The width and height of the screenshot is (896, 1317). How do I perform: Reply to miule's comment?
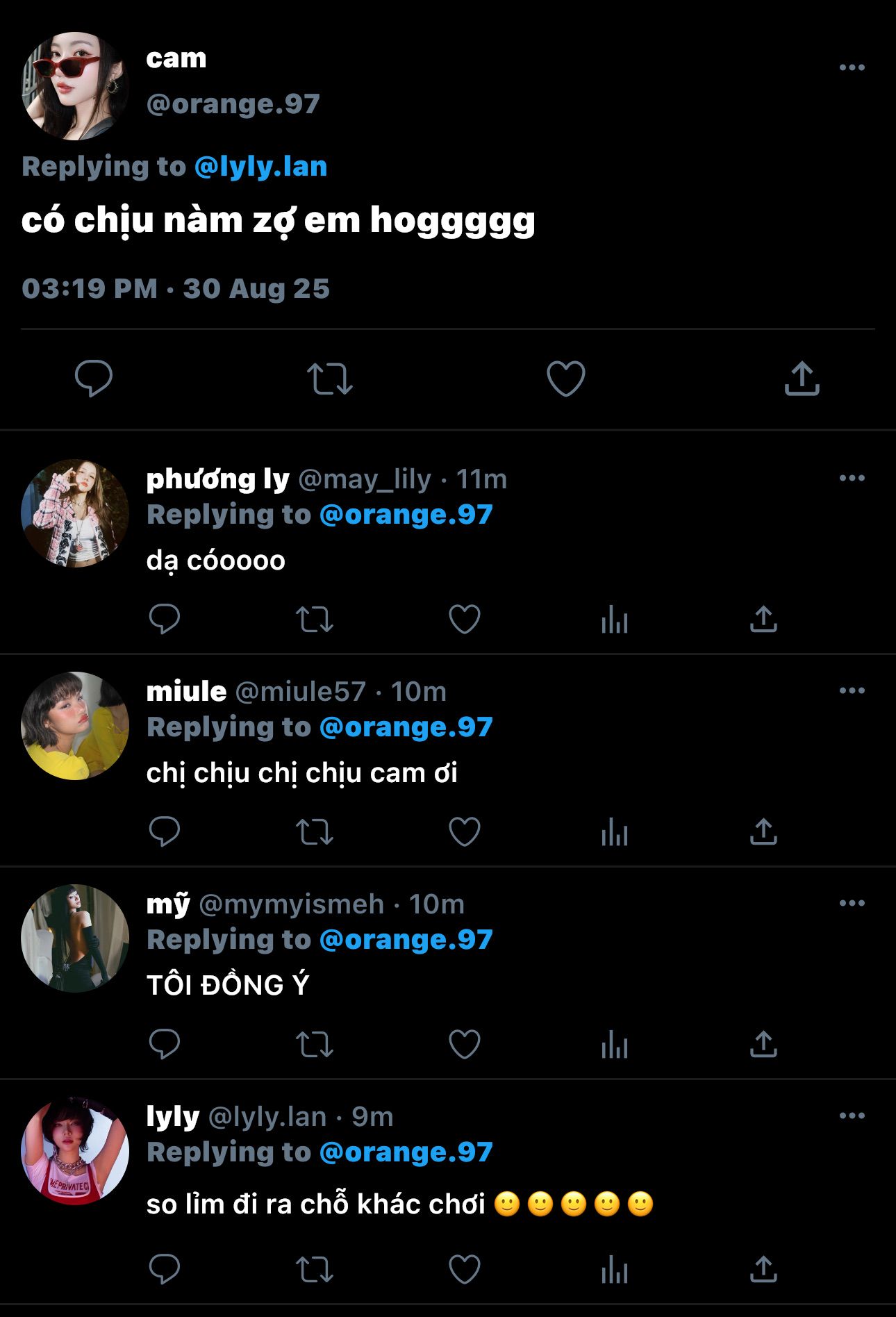pyautogui.click(x=165, y=831)
